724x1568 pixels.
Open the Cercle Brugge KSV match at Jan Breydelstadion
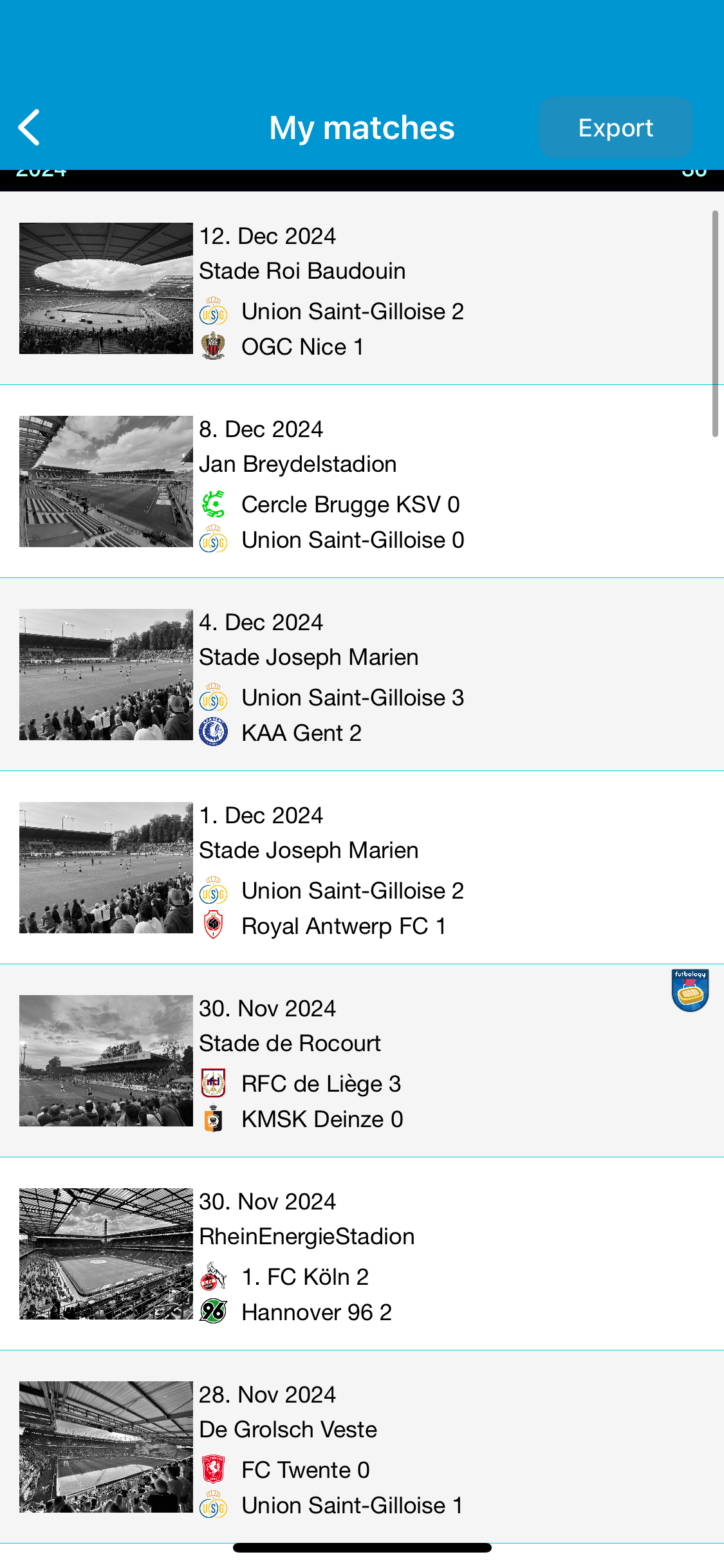click(362, 481)
